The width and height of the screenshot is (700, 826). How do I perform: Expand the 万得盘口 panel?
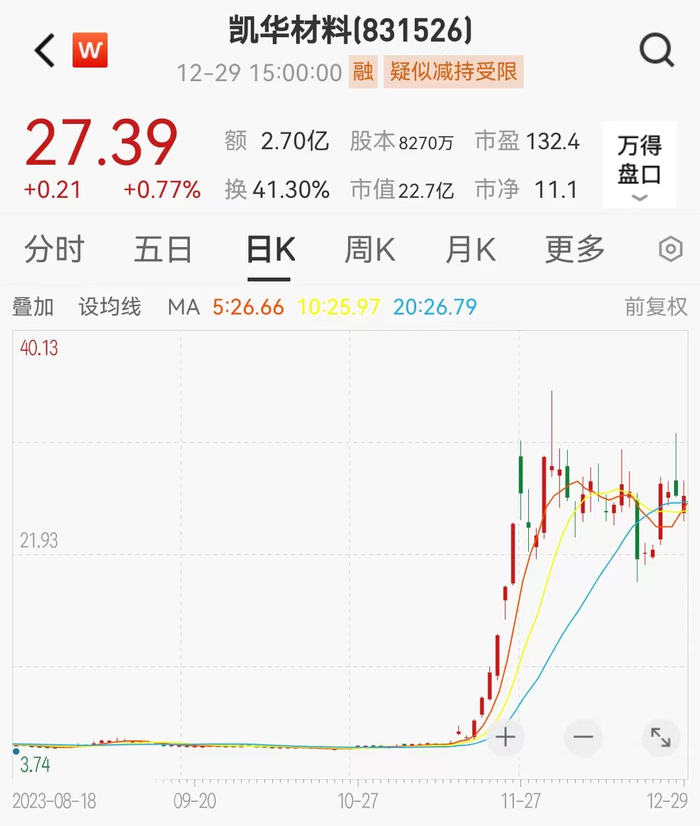pyautogui.click(x=639, y=166)
